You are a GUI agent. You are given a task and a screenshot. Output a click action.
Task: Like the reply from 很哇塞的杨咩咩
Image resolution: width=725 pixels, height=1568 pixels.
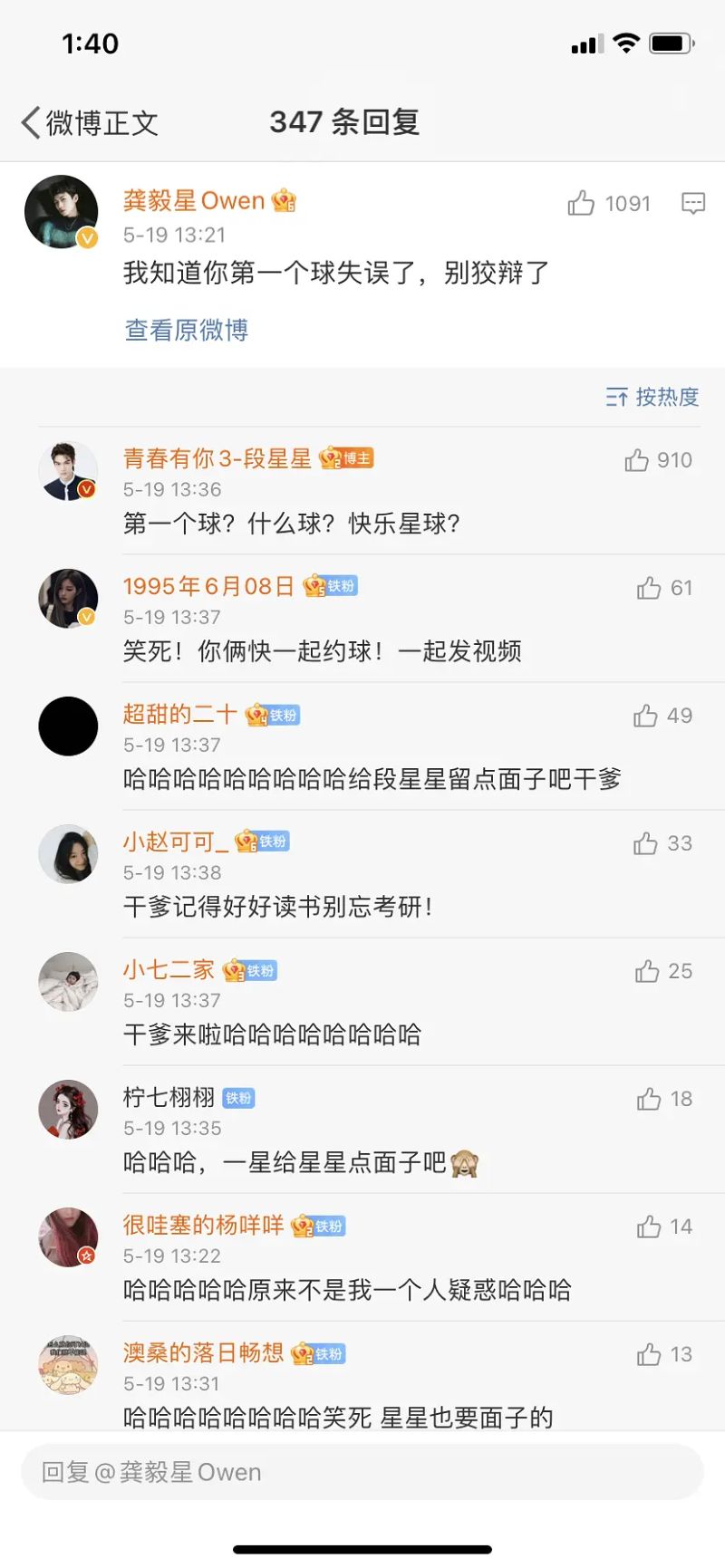(649, 1227)
